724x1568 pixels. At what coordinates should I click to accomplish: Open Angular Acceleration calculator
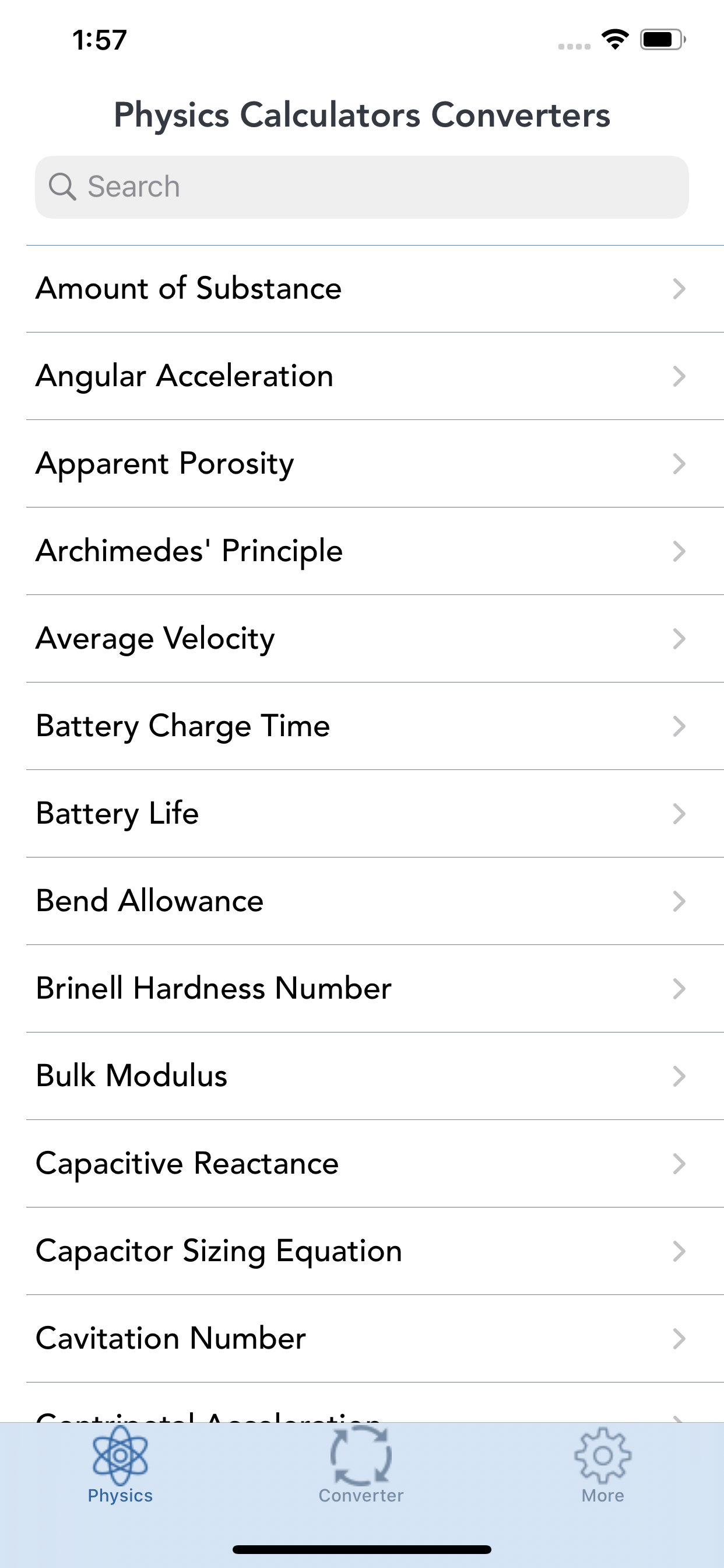[375, 376]
